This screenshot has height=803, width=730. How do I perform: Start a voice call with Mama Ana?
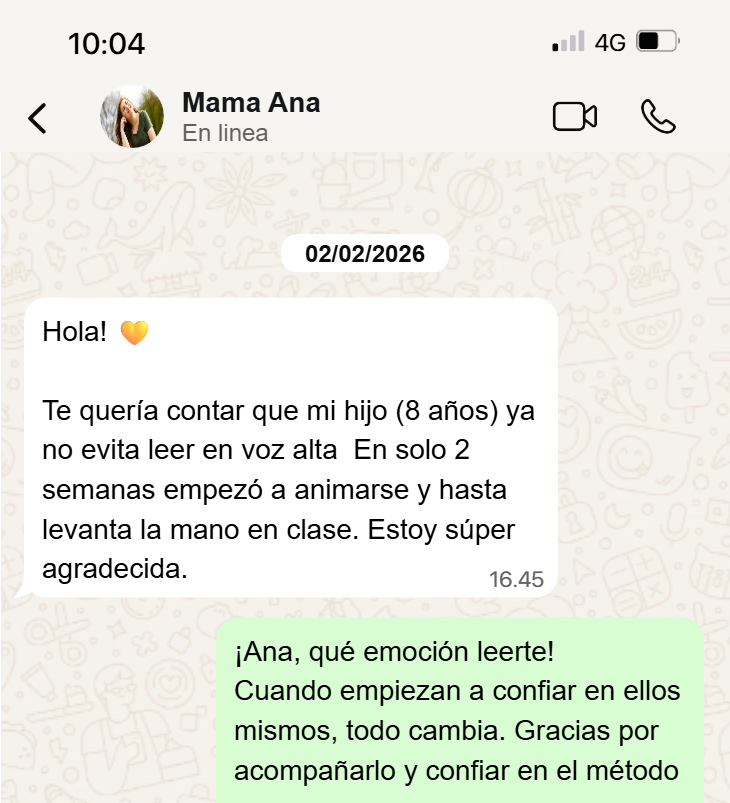pyautogui.click(x=658, y=117)
